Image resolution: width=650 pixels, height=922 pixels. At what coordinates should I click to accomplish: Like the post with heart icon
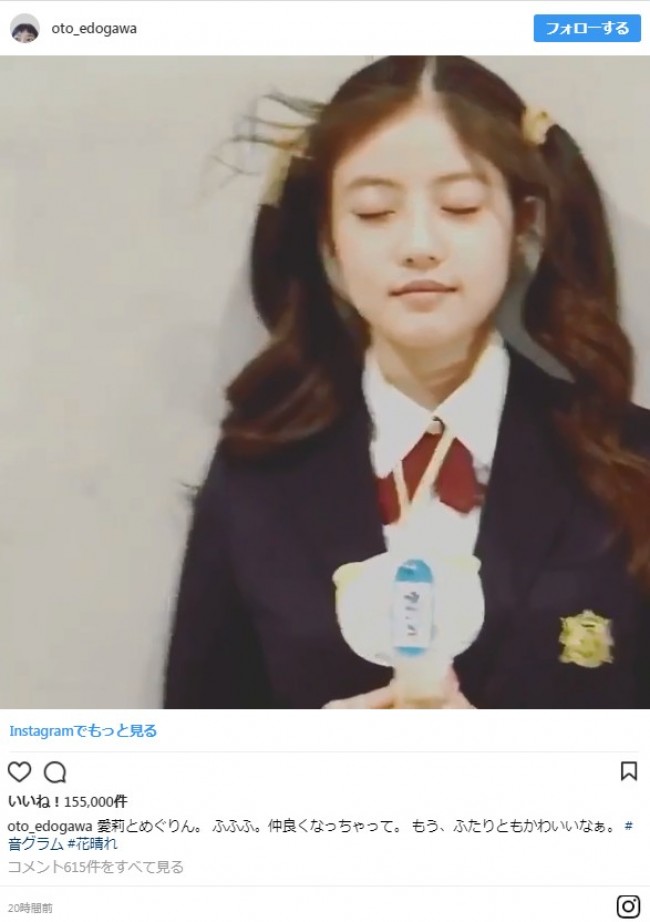[x=20, y=771]
